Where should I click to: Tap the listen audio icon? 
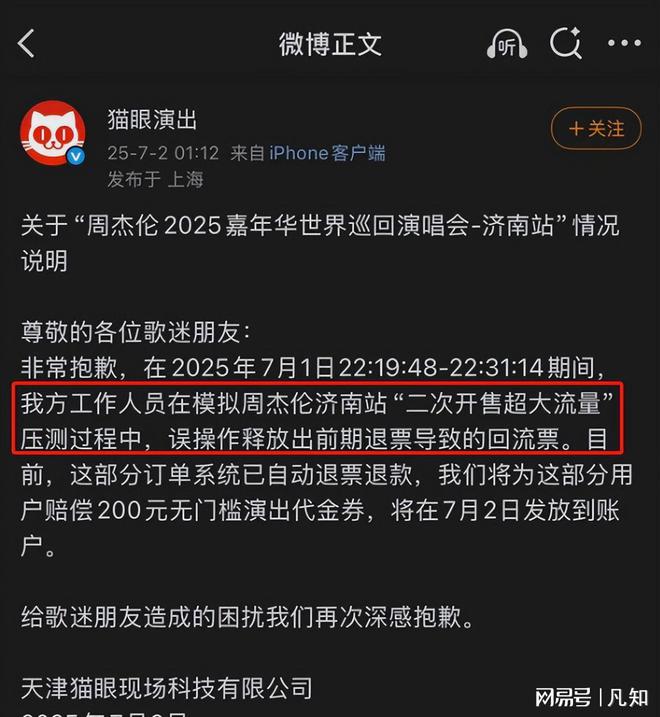pos(507,44)
